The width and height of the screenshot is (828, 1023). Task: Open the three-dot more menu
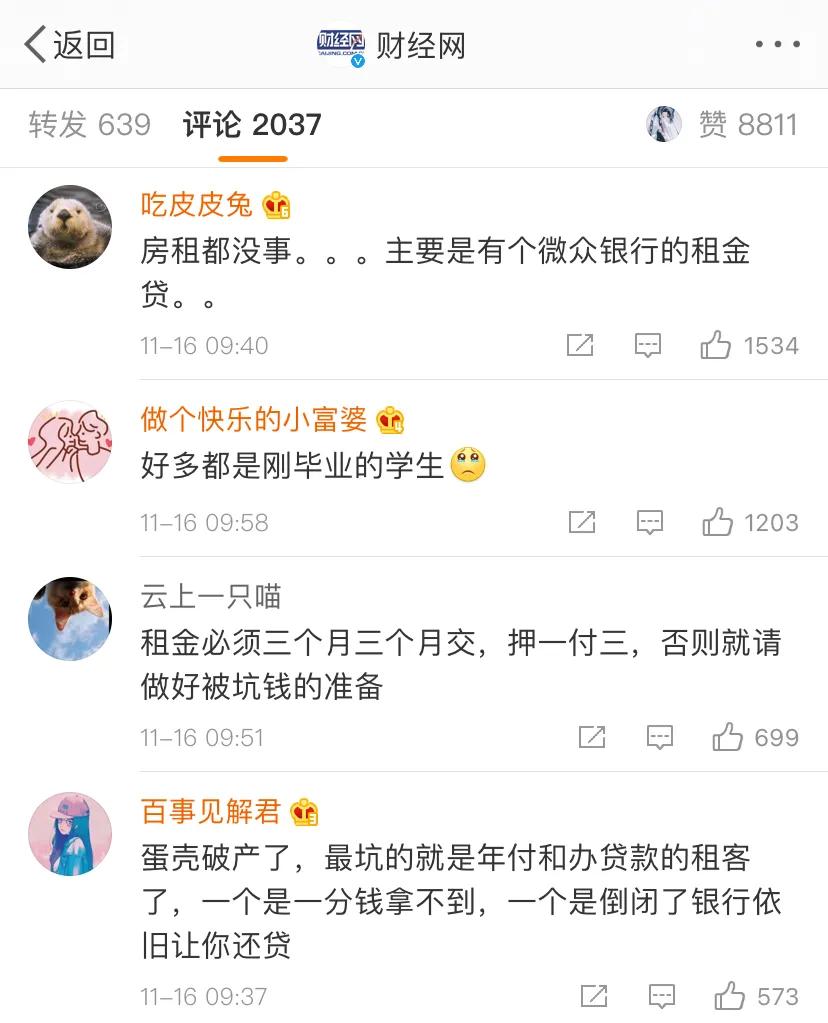775,42
